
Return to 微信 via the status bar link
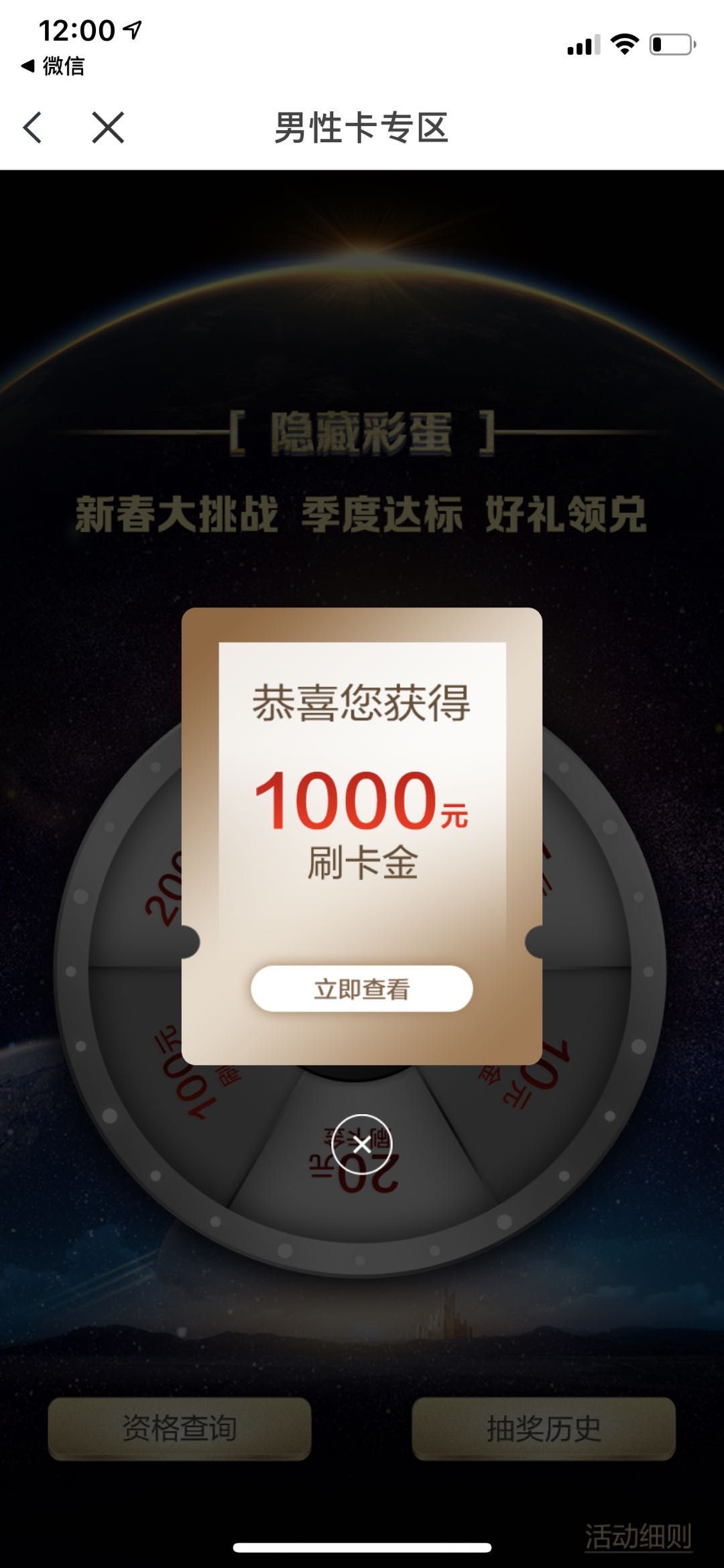pyautogui.click(x=54, y=66)
